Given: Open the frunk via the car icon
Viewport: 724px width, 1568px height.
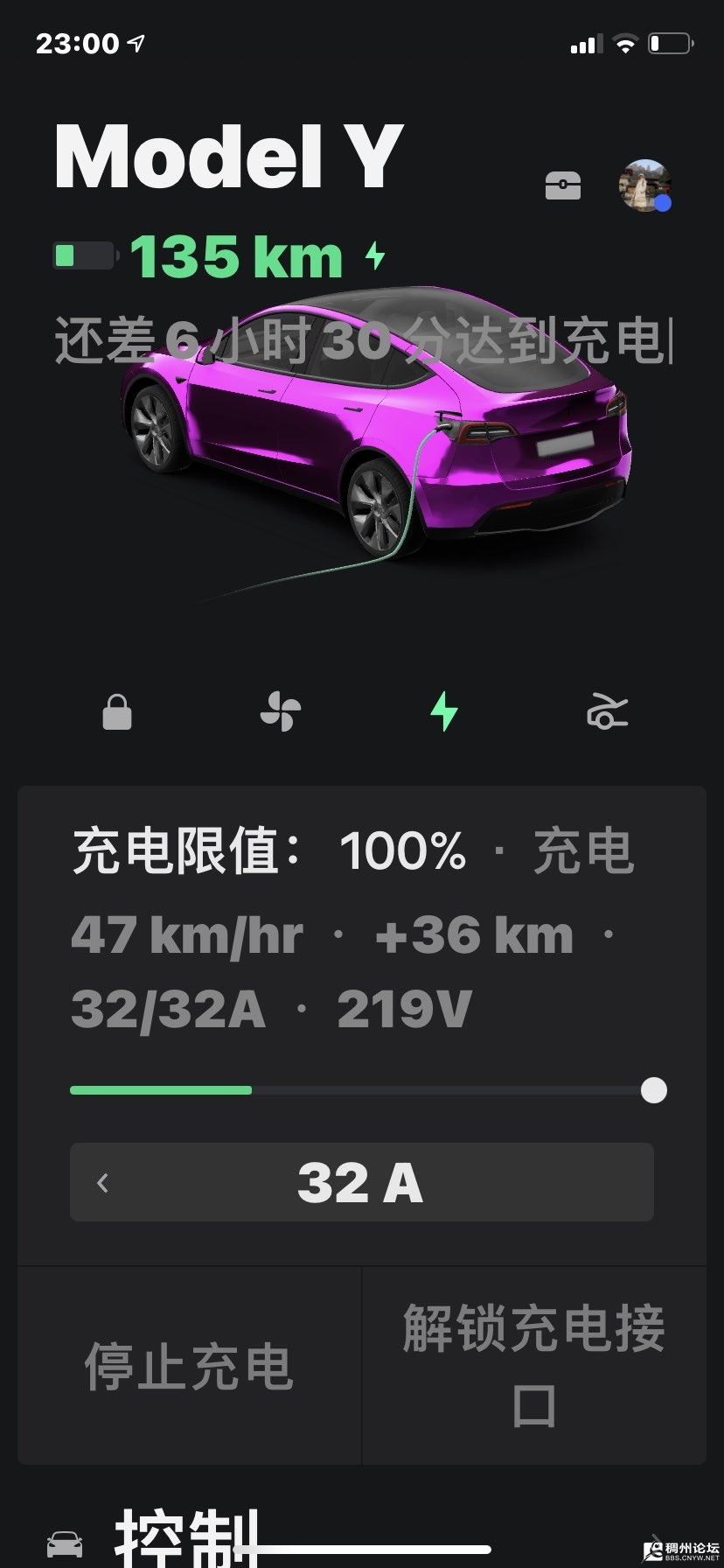Looking at the screenshot, I should 607,711.
